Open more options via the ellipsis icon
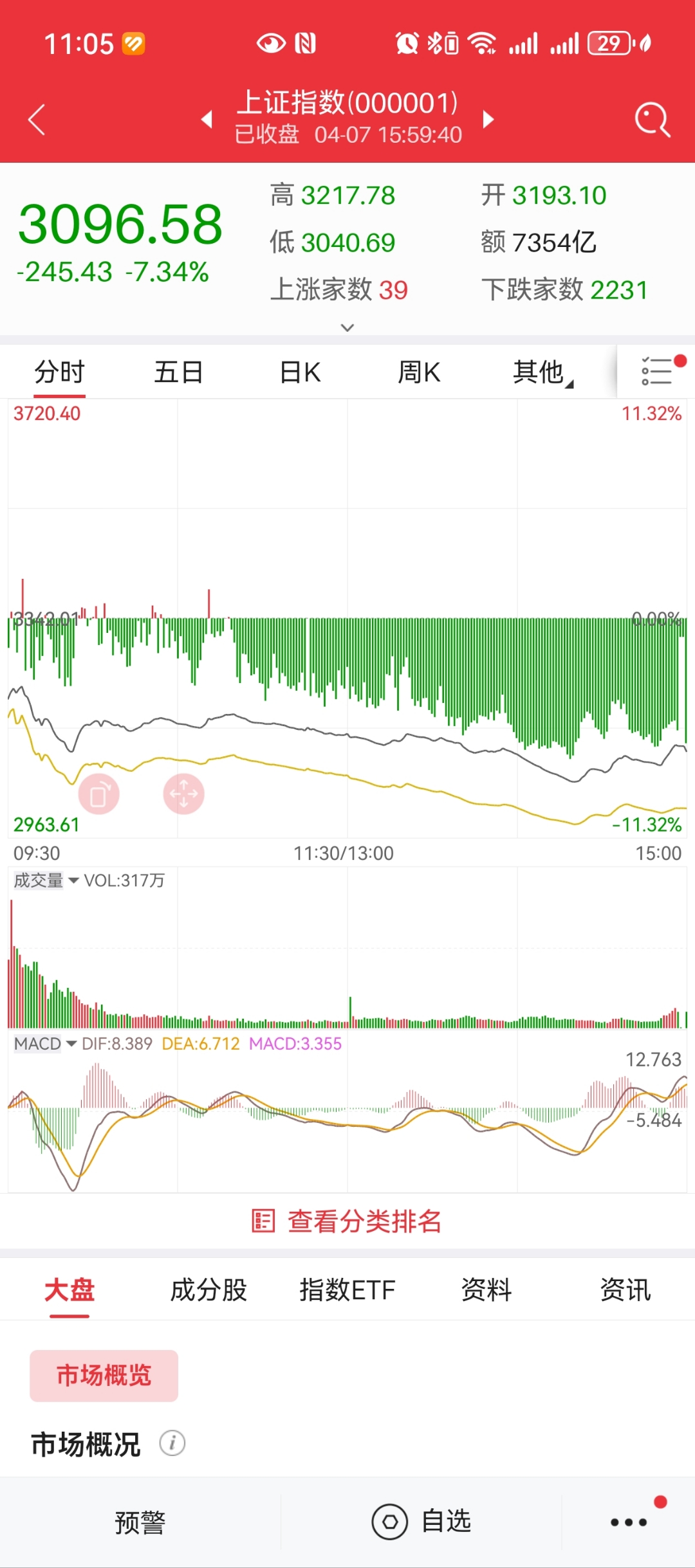The image size is (695, 1568). [x=629, y=1522]
